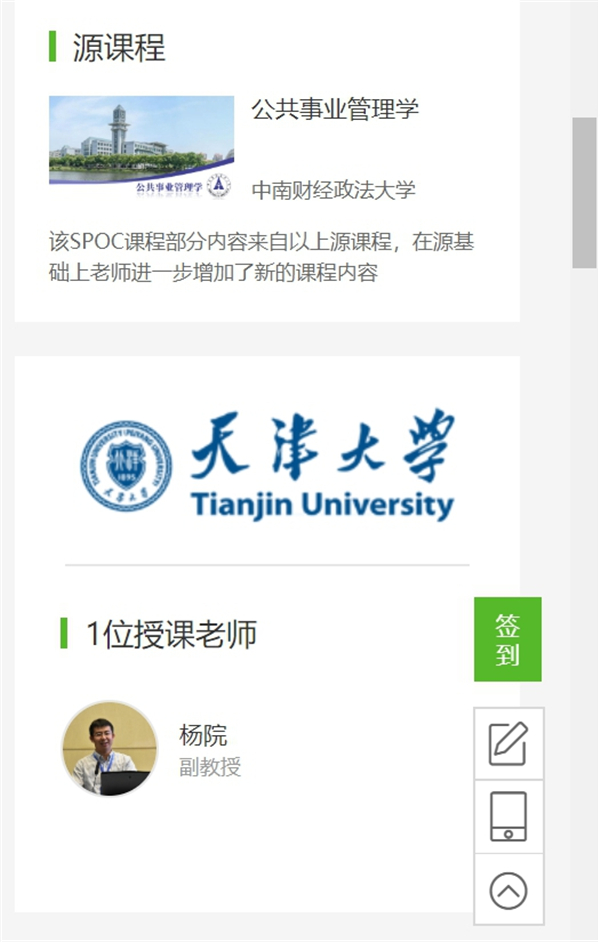Open the mobile phone icon
Image resolution: width=600 pixels, height=942 pixels.
pos(508,817)
